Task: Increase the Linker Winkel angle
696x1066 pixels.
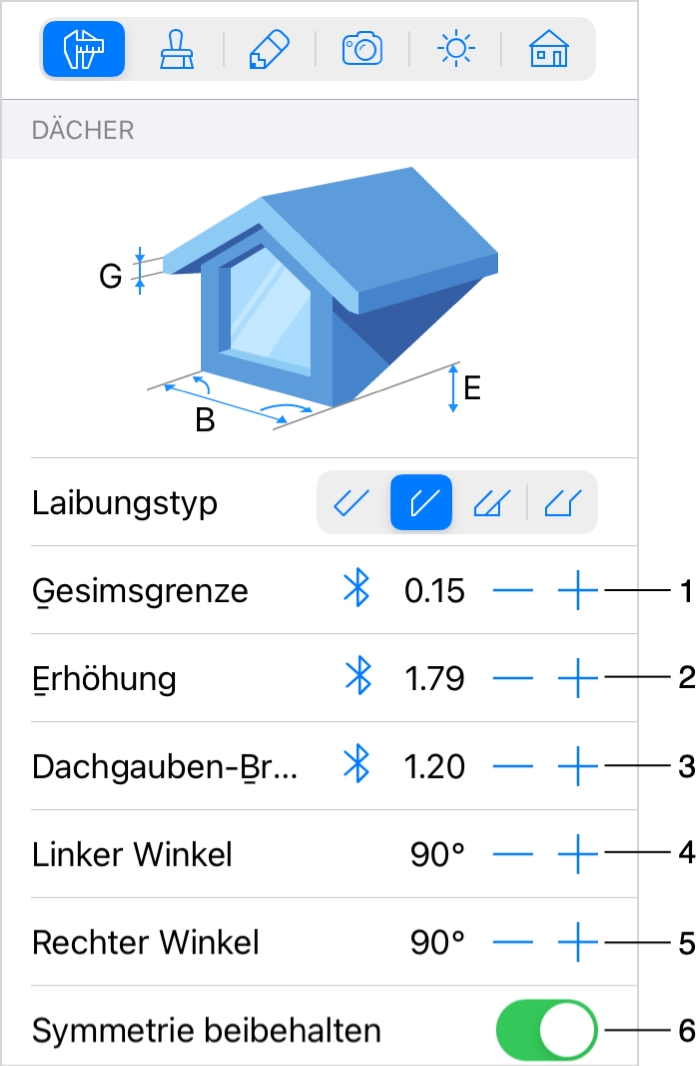Action: click(577, 855)
